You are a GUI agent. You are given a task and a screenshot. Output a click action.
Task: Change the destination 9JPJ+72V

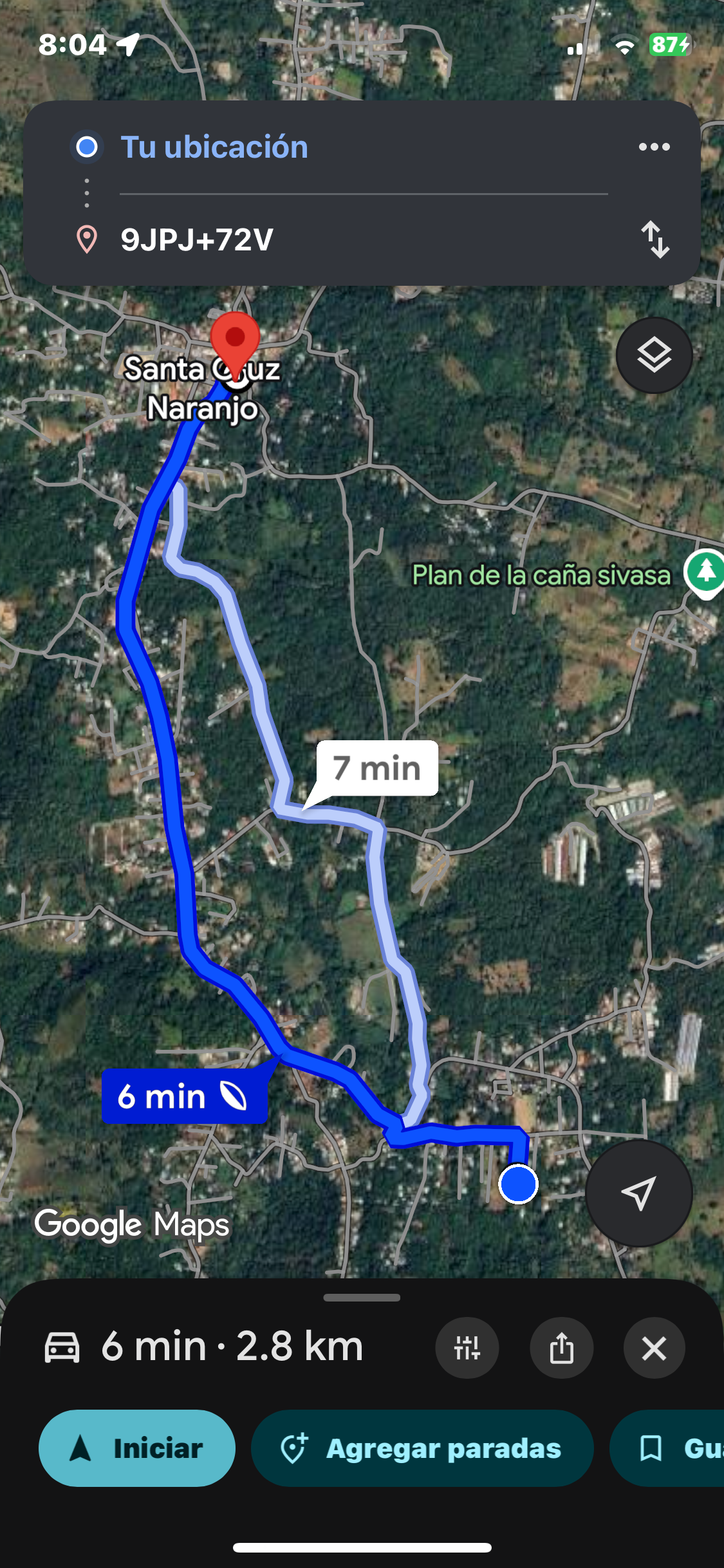pyautogui.click(x=197, y=239)
